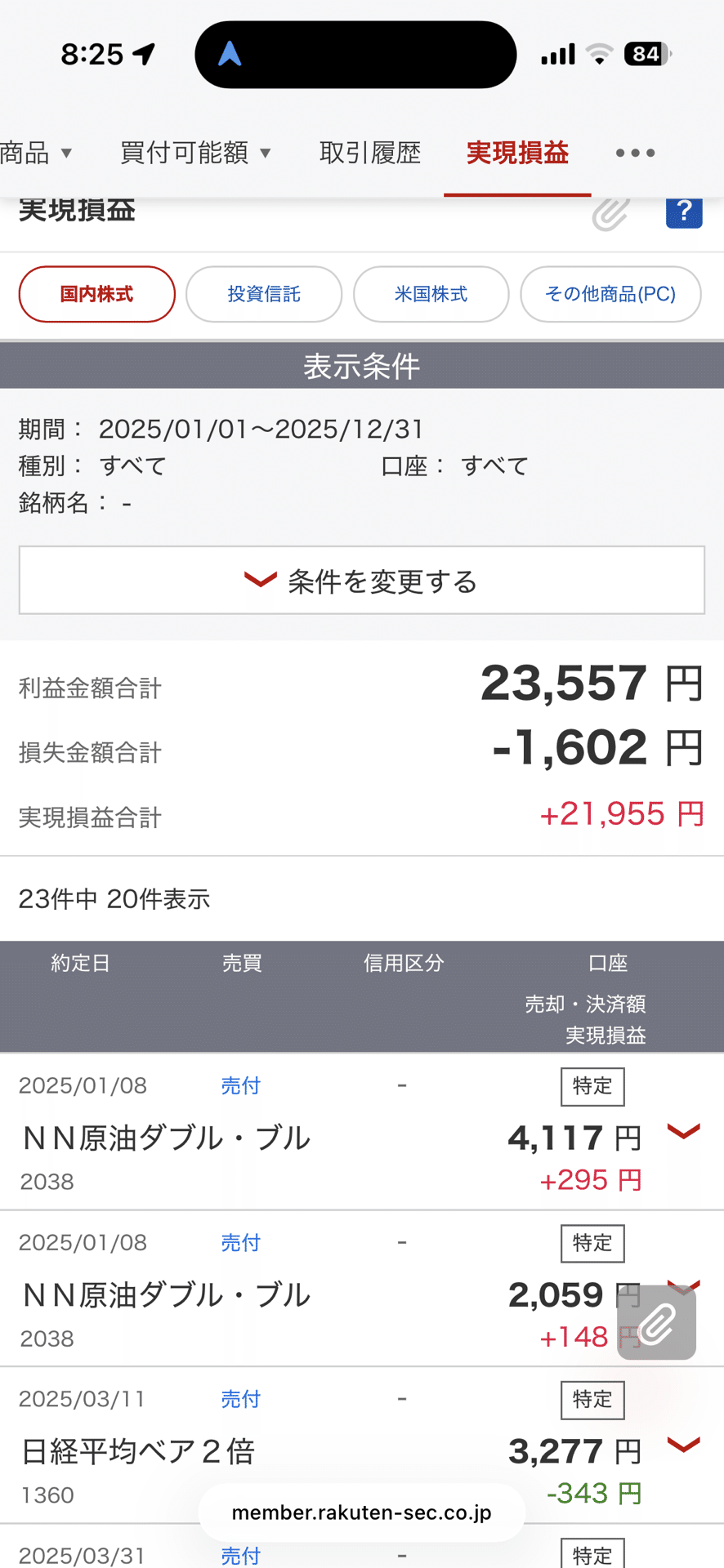724x1568 pixels.
Task: Tap the location arrow icon next to the clock
Action: (144, 52)
